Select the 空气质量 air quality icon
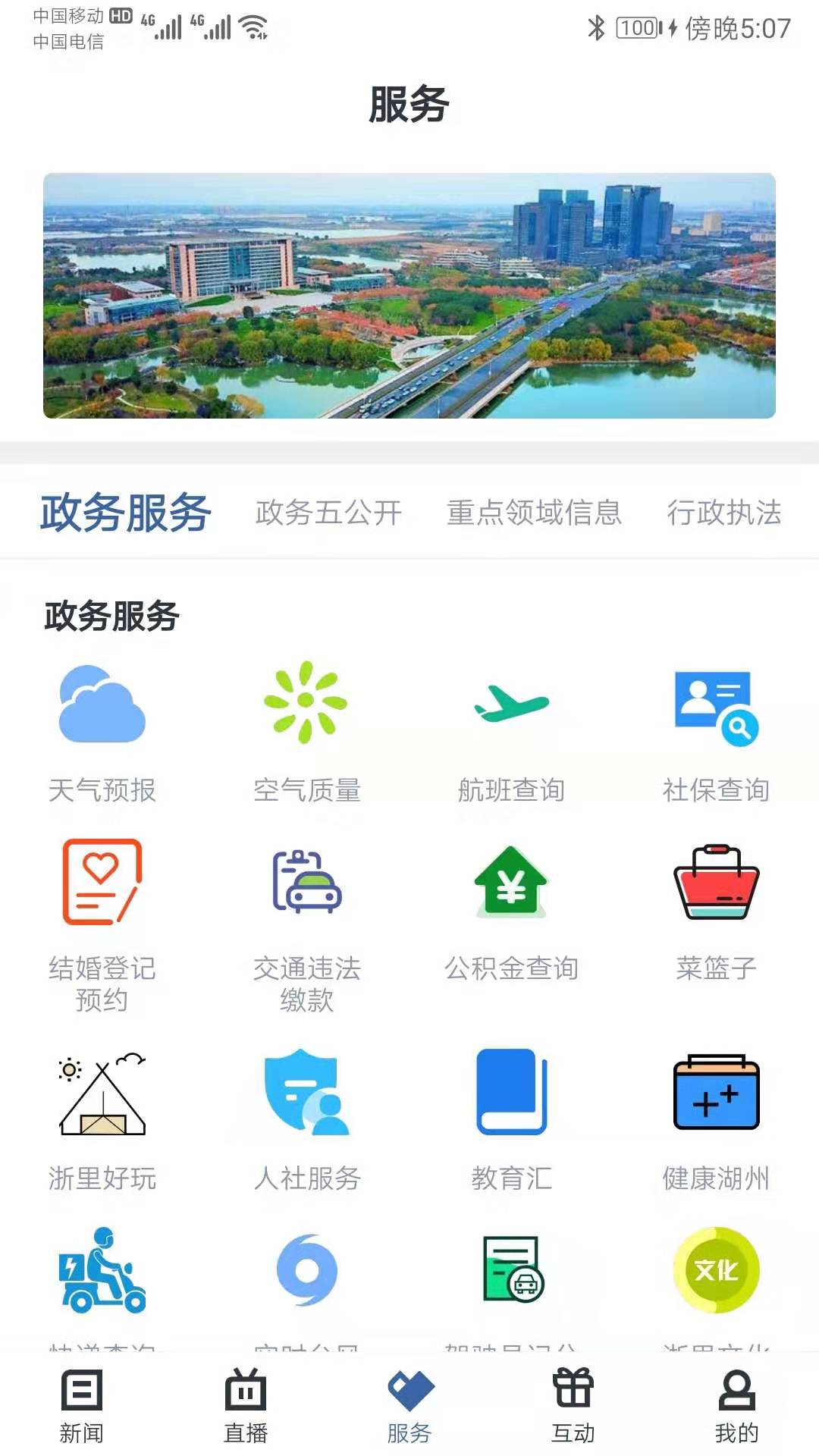 305,705
